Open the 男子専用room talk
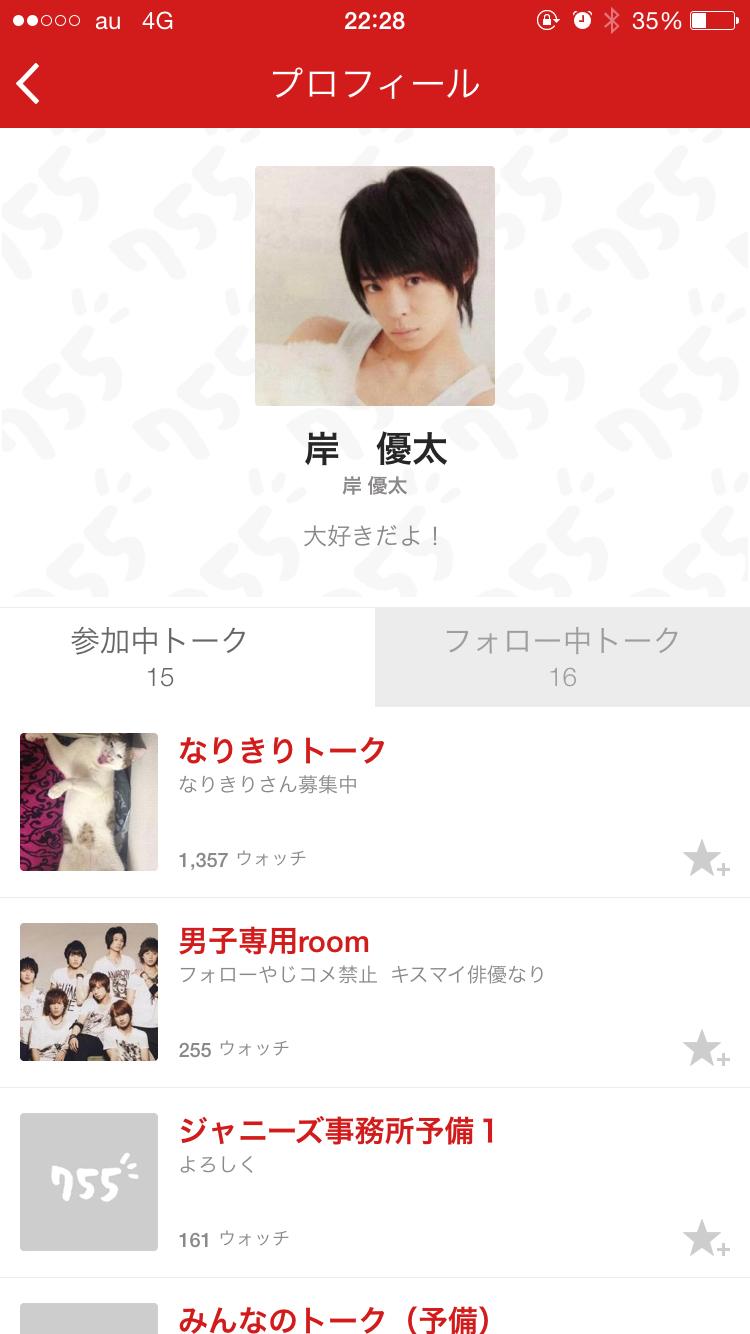Image resolution: width=750 pixels, height=1334 pixels. pos(274,941)
